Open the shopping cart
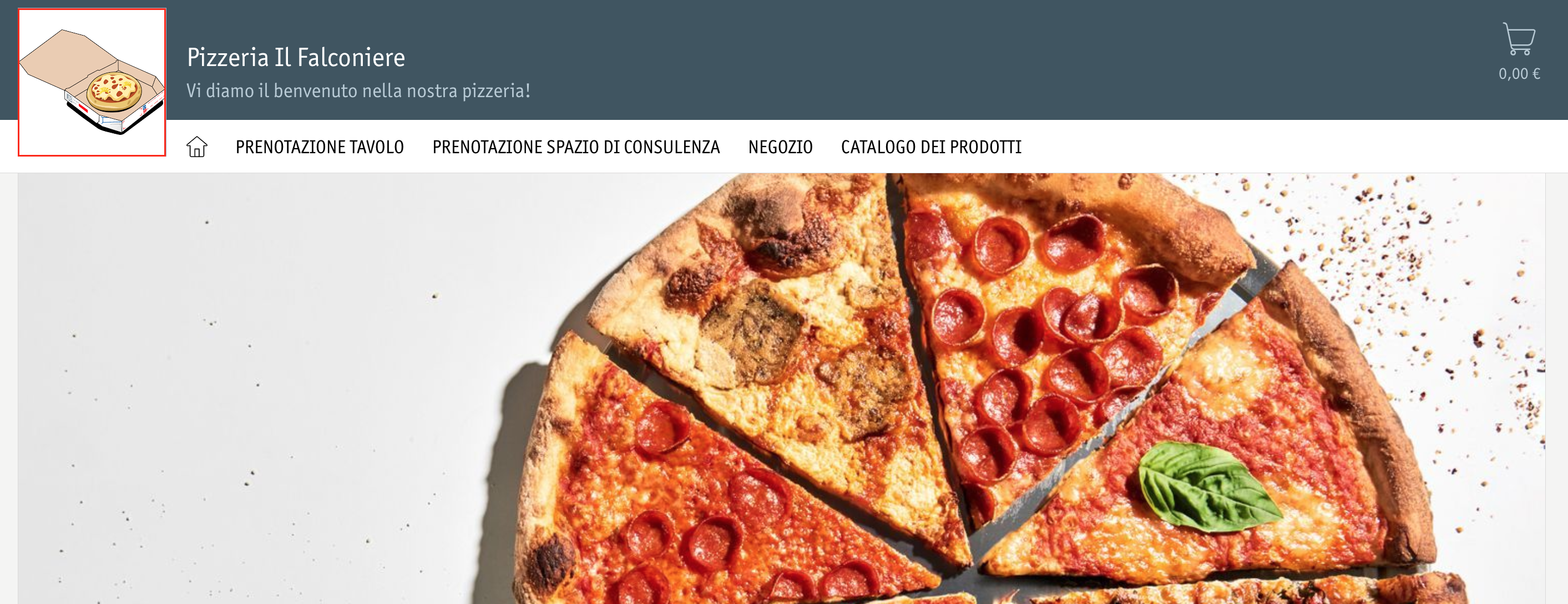1568x604 pixels. [1519, 40]
